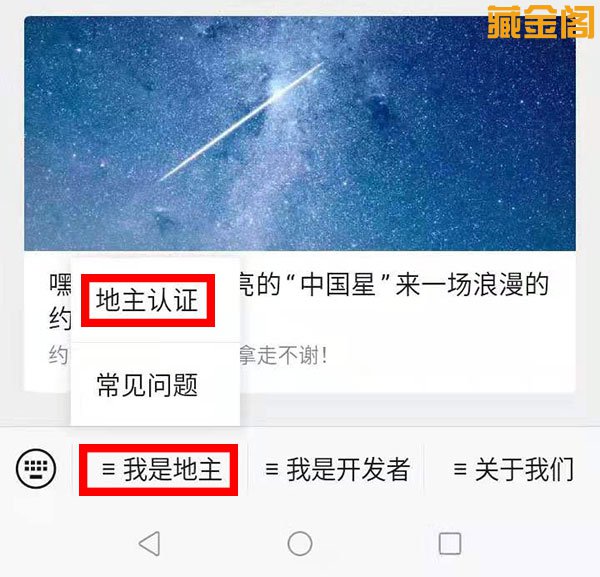Show recent apps
Image resolution: width=600 pixels, height=577 pixels.
click(450, 543)
